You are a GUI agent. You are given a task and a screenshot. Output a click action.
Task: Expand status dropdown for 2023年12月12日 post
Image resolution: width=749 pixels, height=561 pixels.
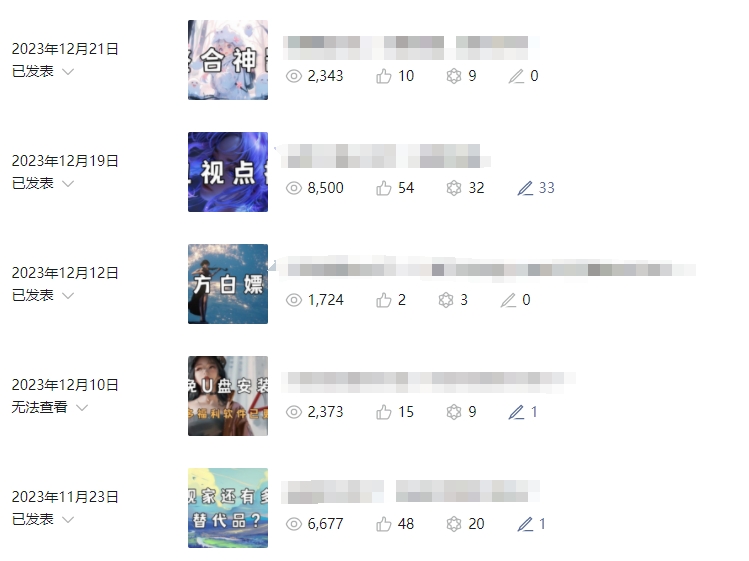click(x=68, y=296)
